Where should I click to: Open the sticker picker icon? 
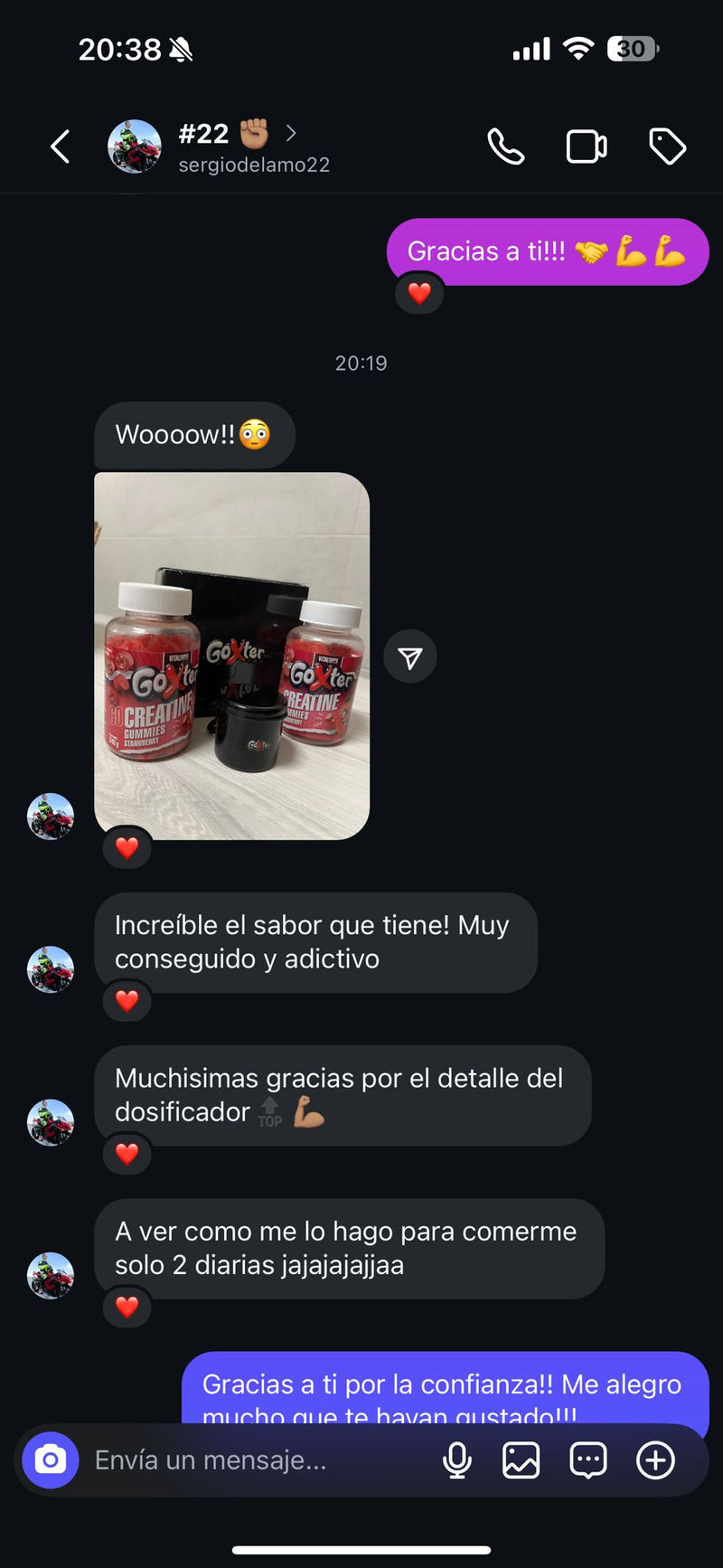click(587, 1459)
